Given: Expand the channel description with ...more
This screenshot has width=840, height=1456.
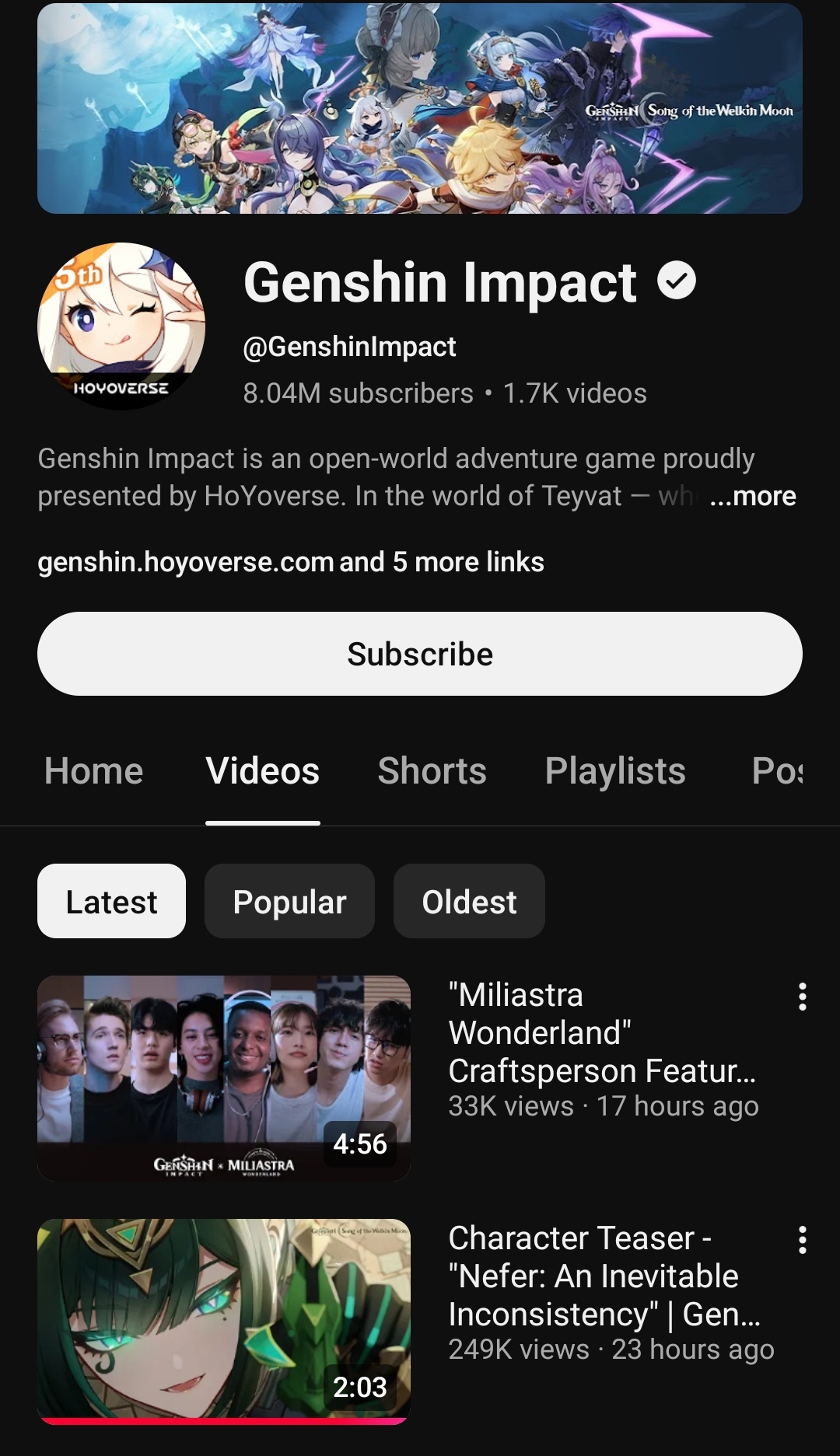Looking at the screenshot, I should pos(752,496).
